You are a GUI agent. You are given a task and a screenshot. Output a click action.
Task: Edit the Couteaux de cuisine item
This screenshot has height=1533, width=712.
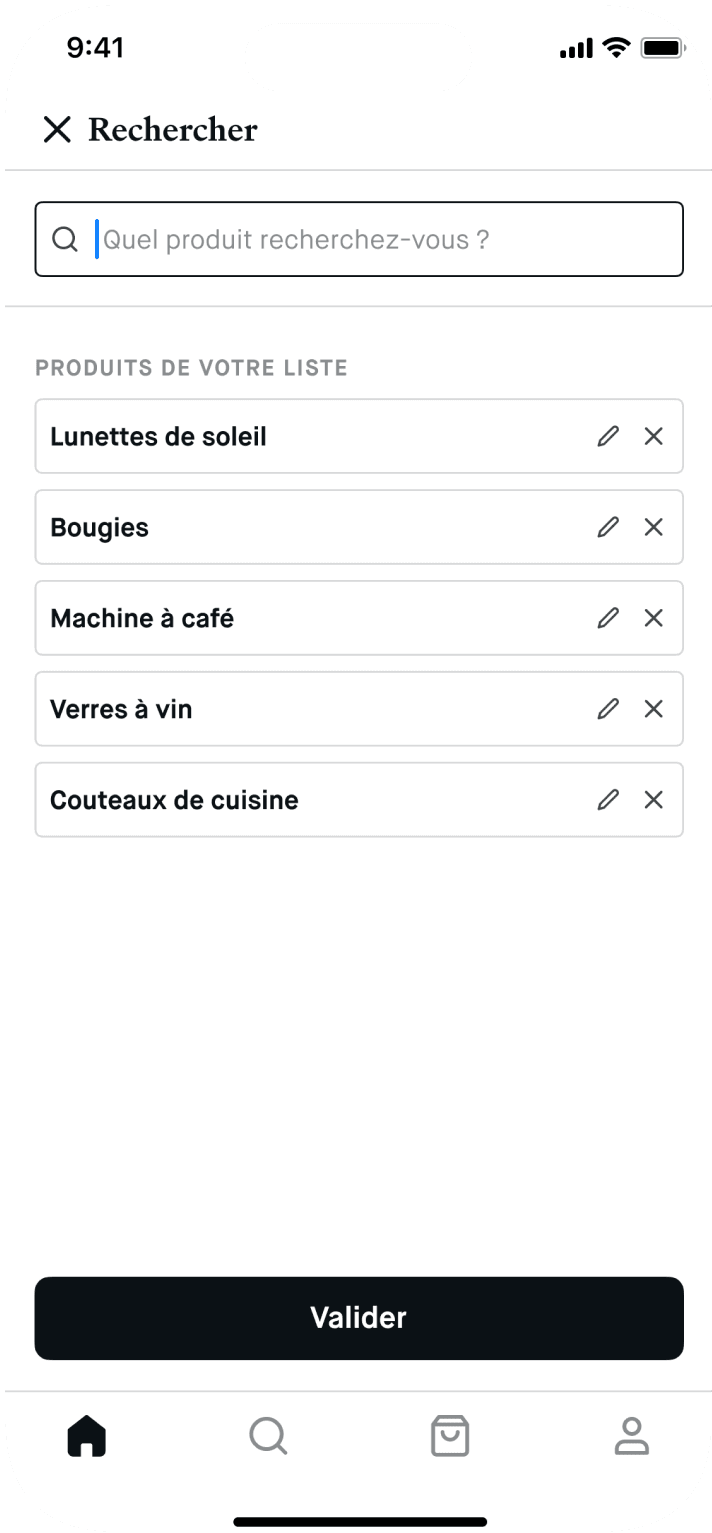point(608,800)
